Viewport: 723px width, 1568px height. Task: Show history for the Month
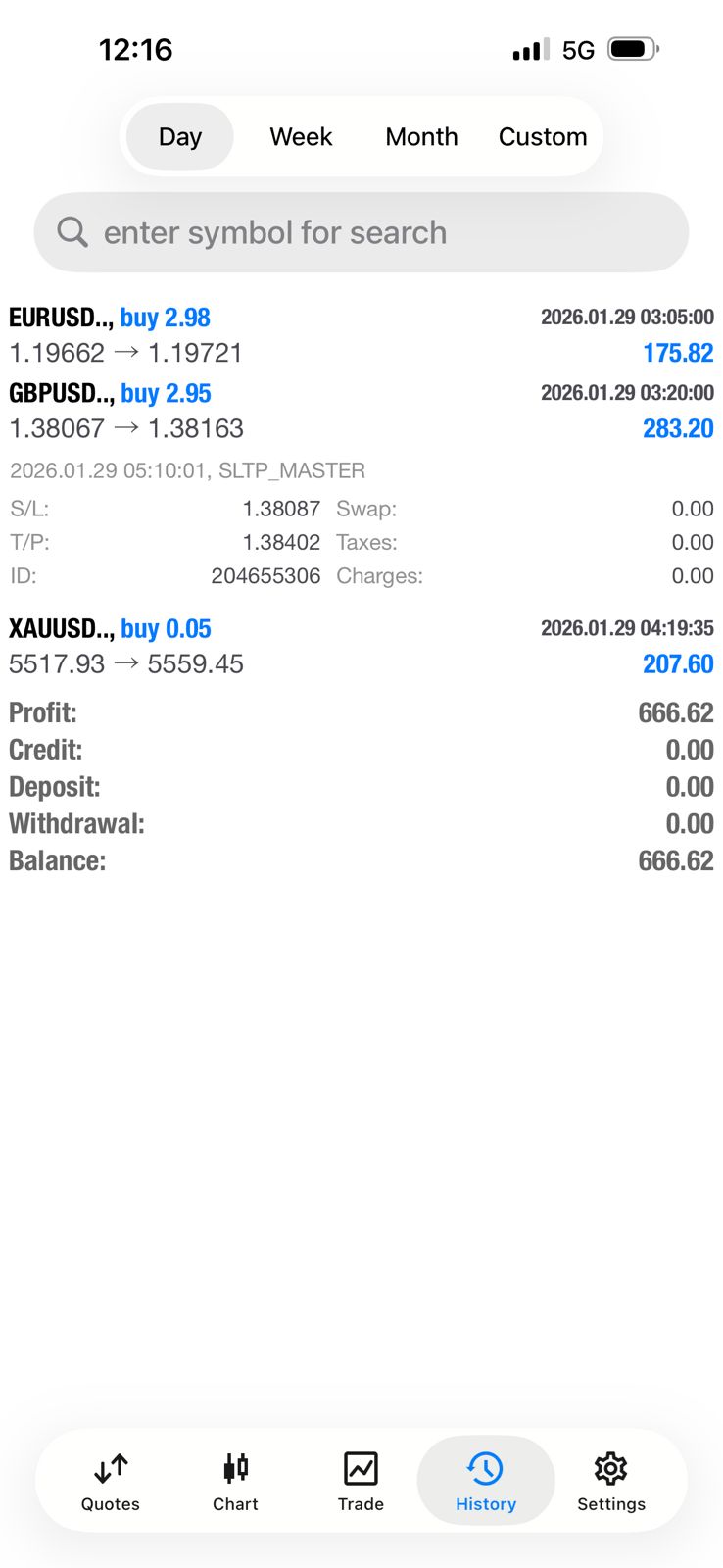click(421, 137)
